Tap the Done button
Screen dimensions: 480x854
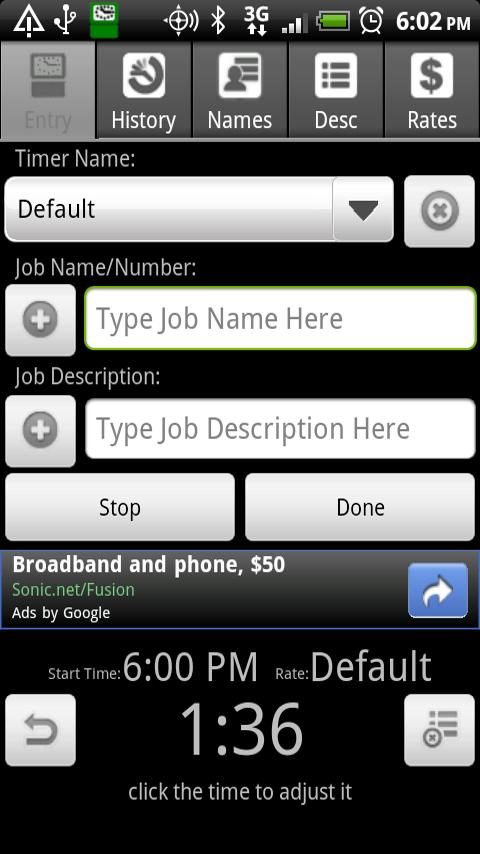tap(360, 507)
